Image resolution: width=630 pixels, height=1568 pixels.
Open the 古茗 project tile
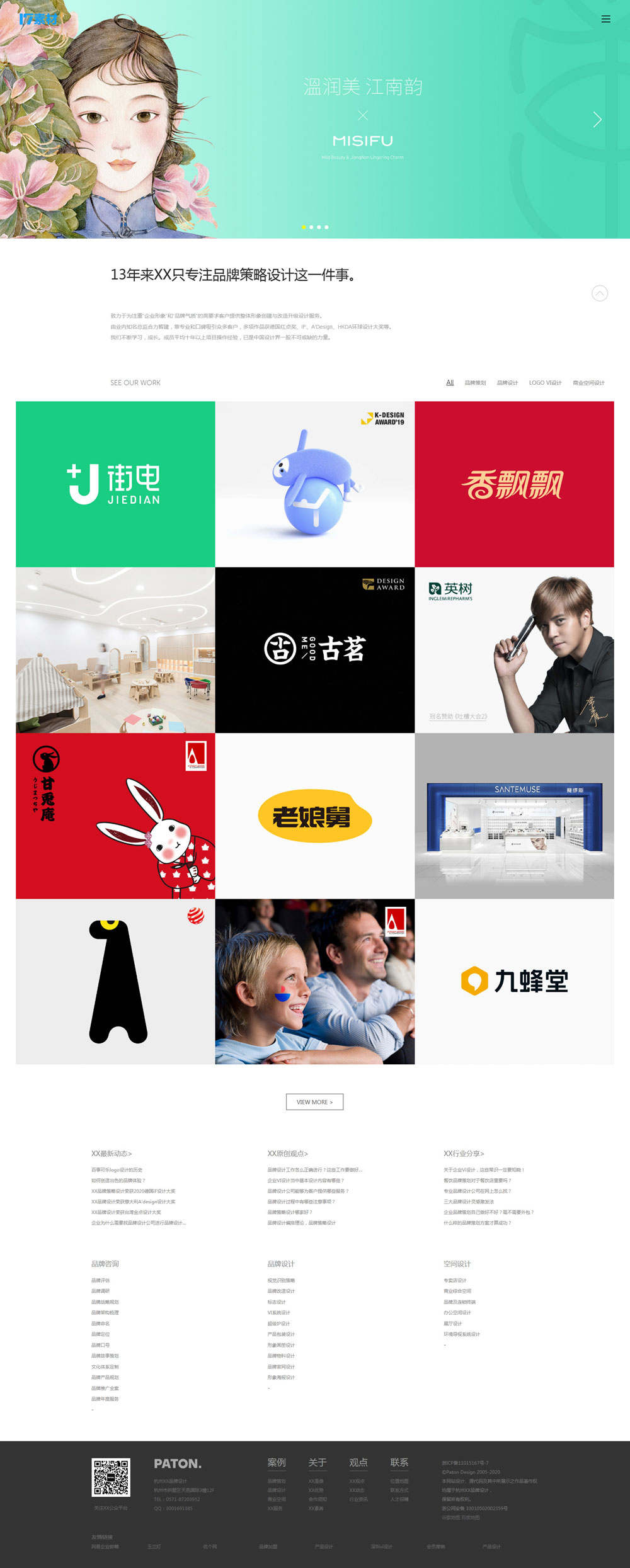[x=314, y=650]
